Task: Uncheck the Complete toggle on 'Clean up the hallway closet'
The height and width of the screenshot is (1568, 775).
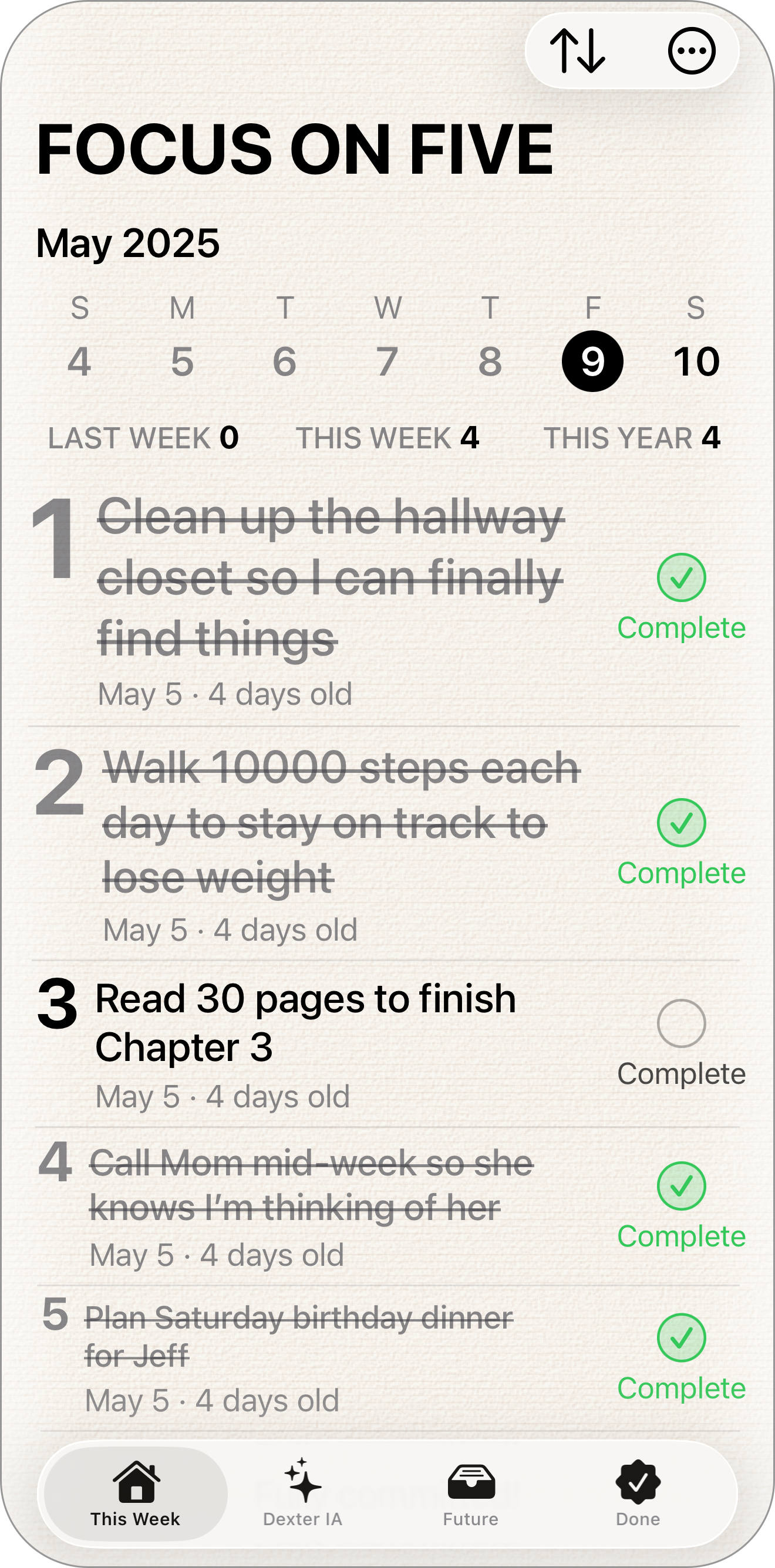Action: [x=680, y=578]
